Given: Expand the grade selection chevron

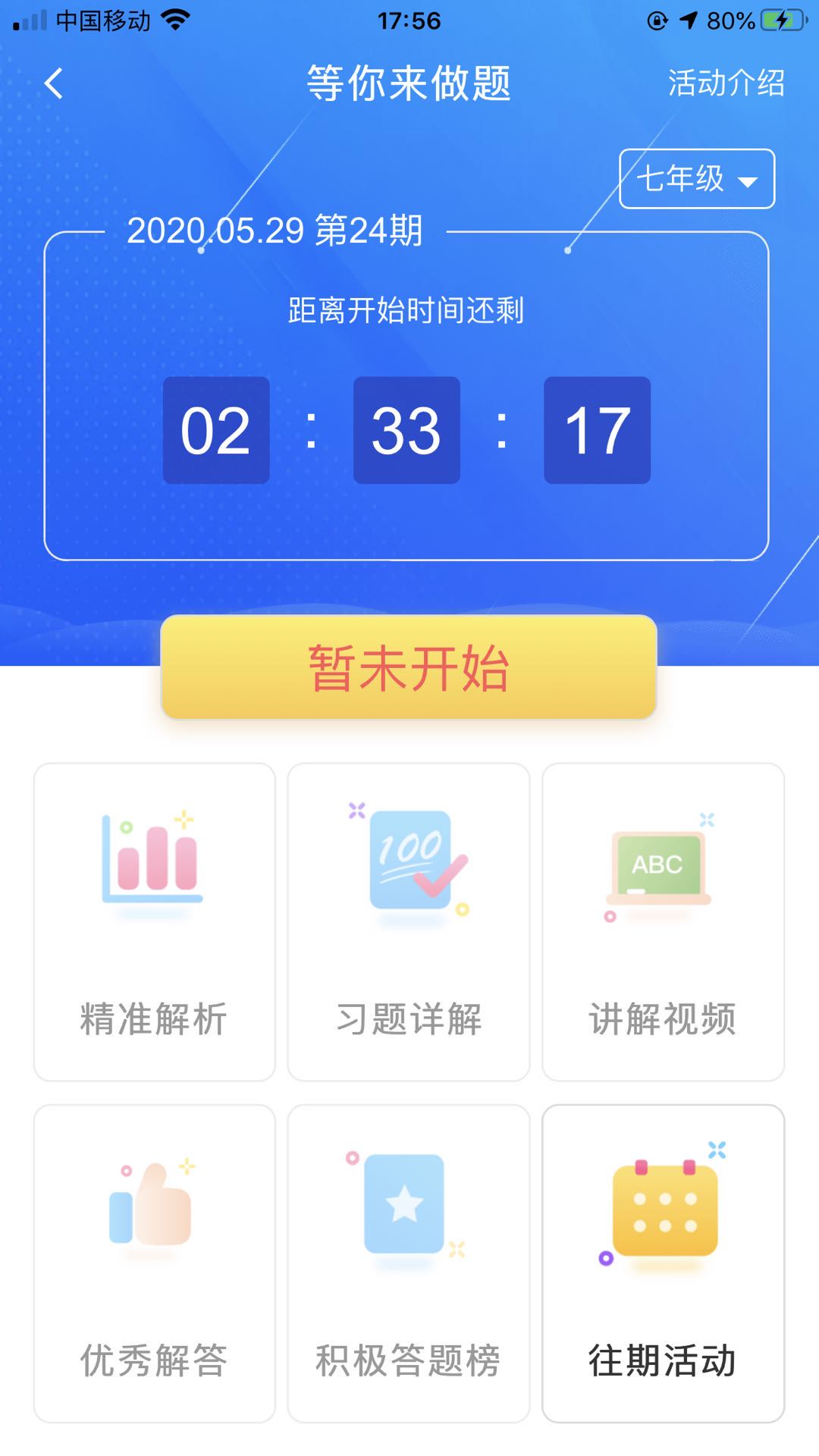Looking at the screenshot, I should point(749,182).
